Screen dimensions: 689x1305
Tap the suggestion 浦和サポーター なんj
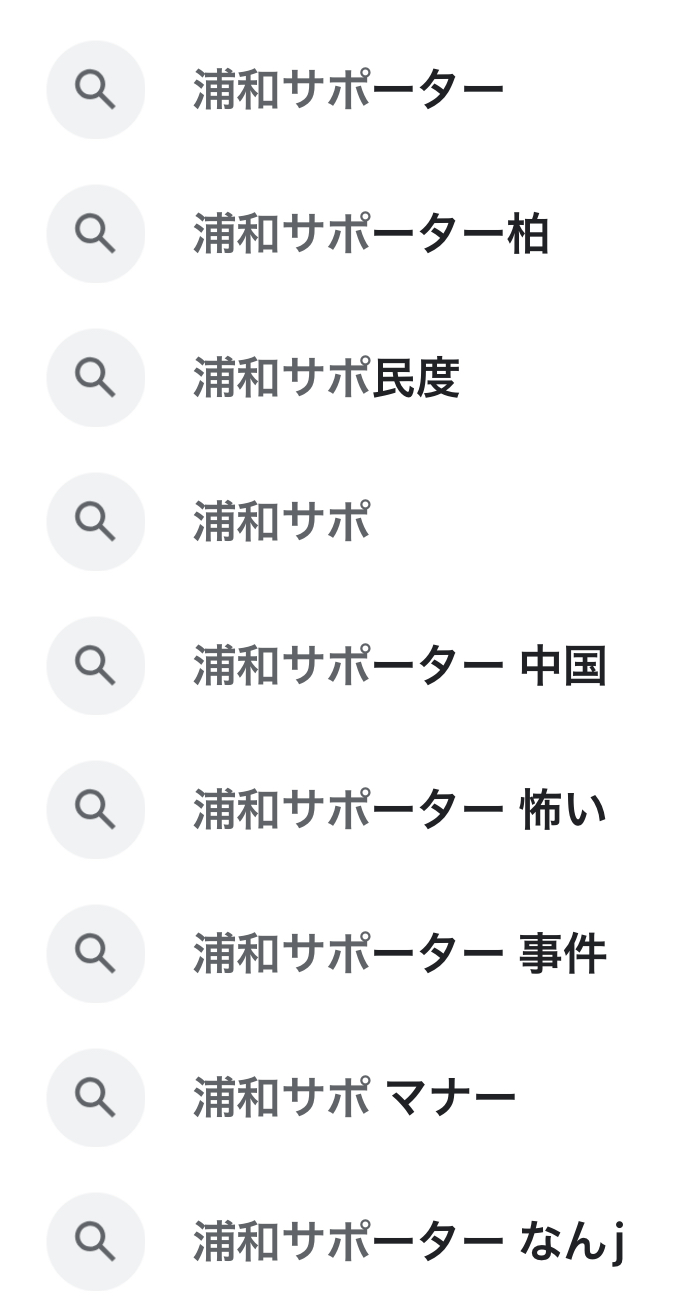coord(344,1242)
